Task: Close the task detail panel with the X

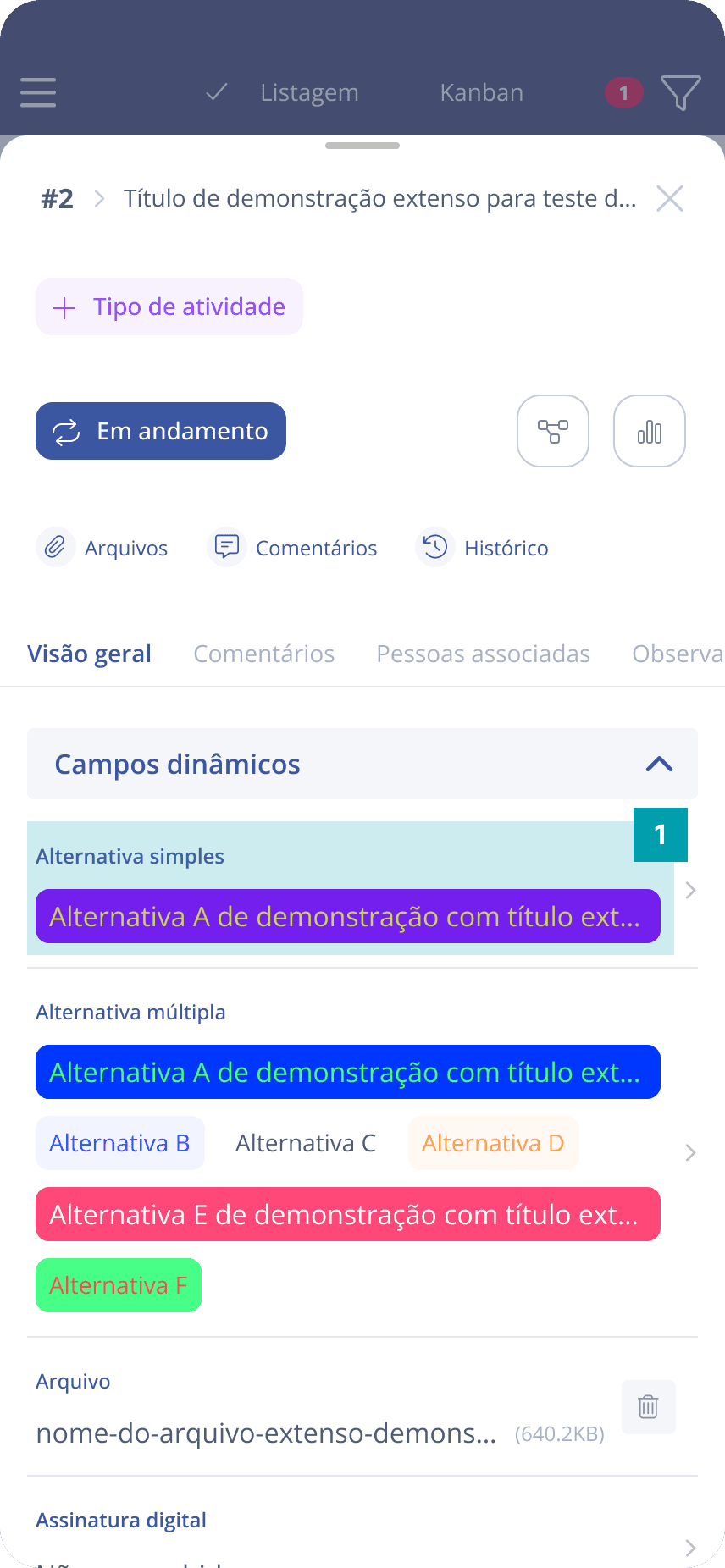Action: (669, 198)
